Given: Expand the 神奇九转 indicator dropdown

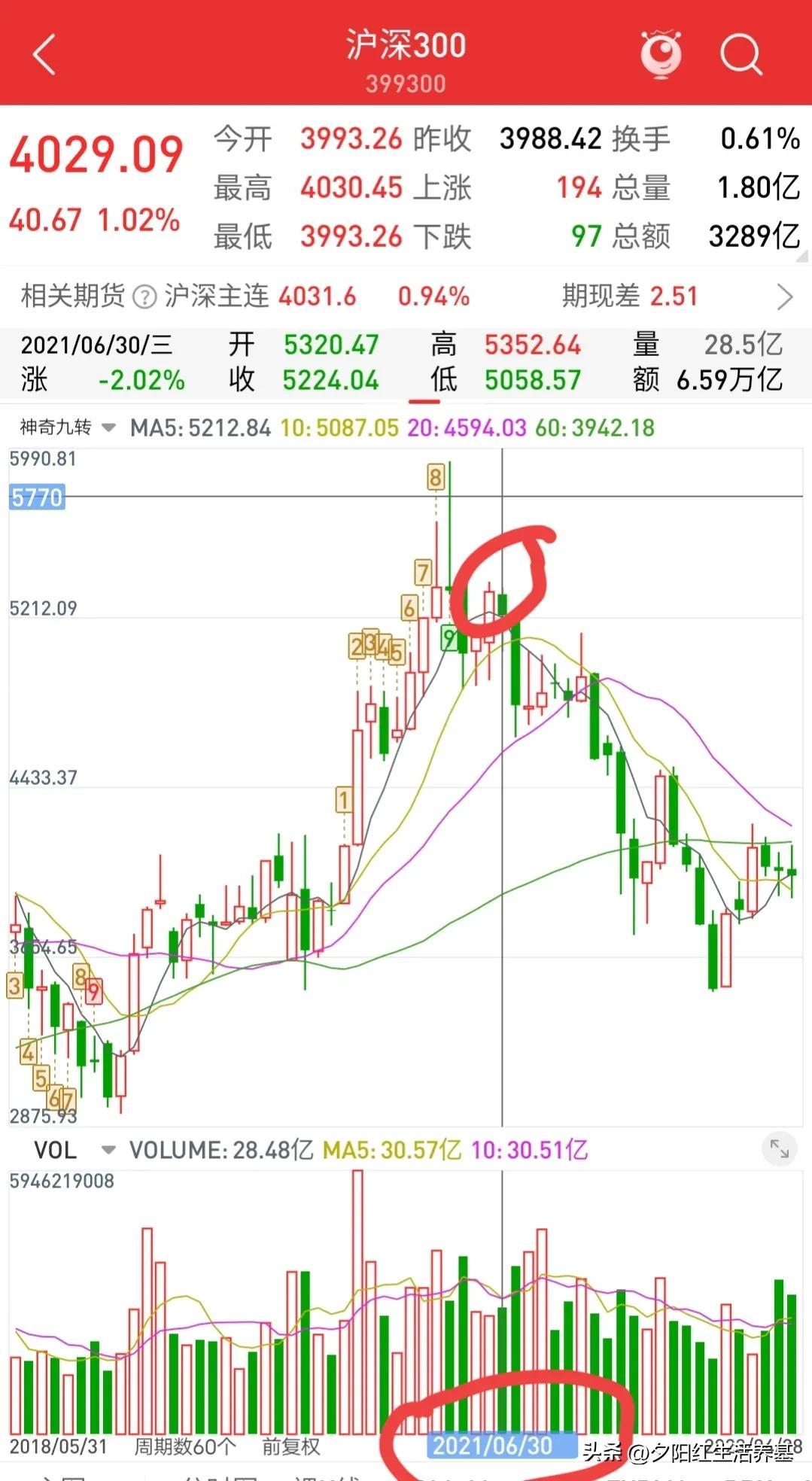Looking at the screenshot, I should click(x=108, y=428).
